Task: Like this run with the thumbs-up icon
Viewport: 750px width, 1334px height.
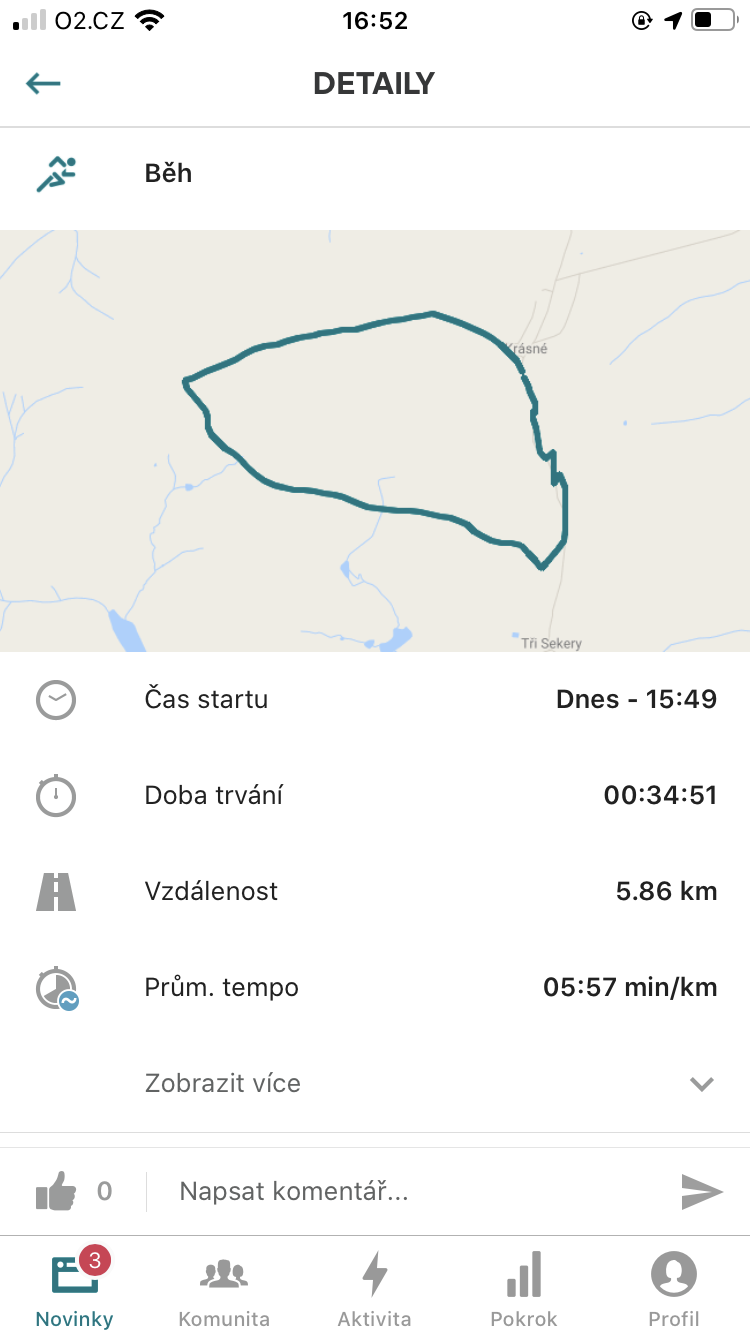Action: (56, 1191)
